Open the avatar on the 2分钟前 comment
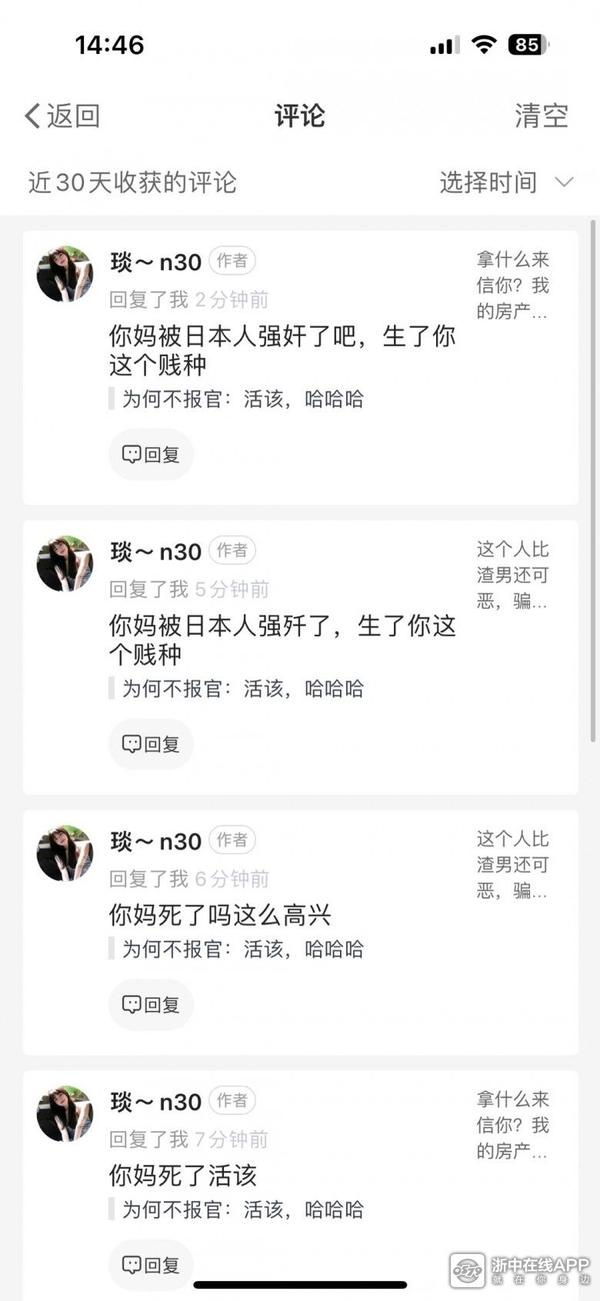The height and width of the screenshot is (1301, 600). tap(65, 274)
